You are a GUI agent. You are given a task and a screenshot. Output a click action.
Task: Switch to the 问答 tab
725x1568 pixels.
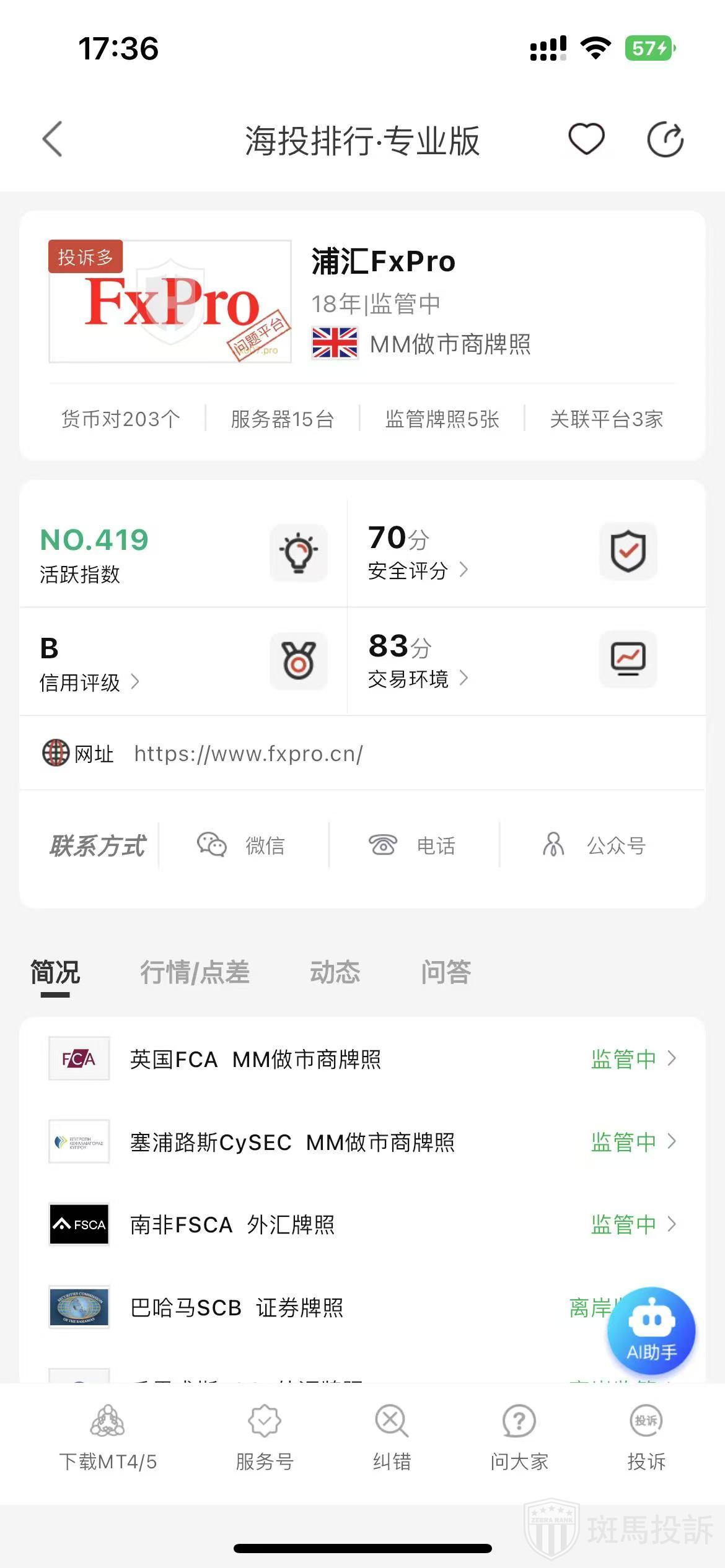(446, 972)
